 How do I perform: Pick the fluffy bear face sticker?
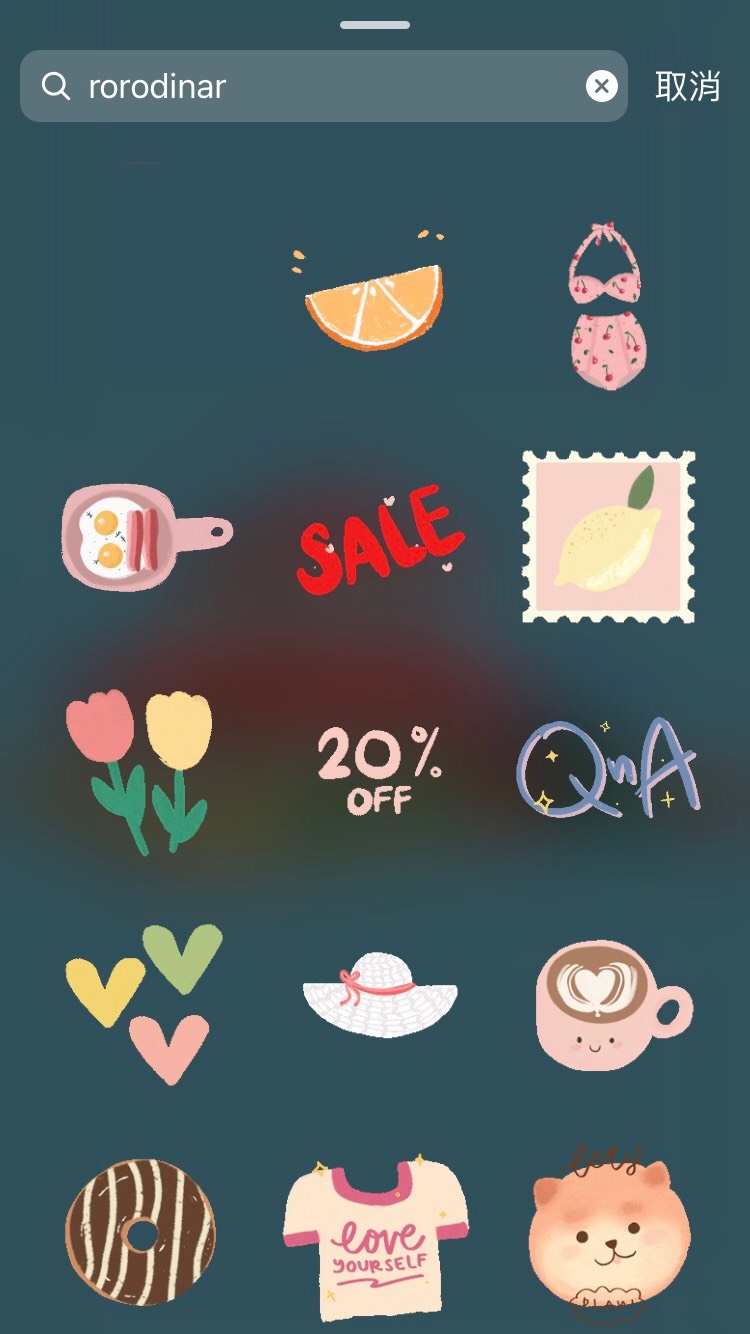tap(608, 1236)
